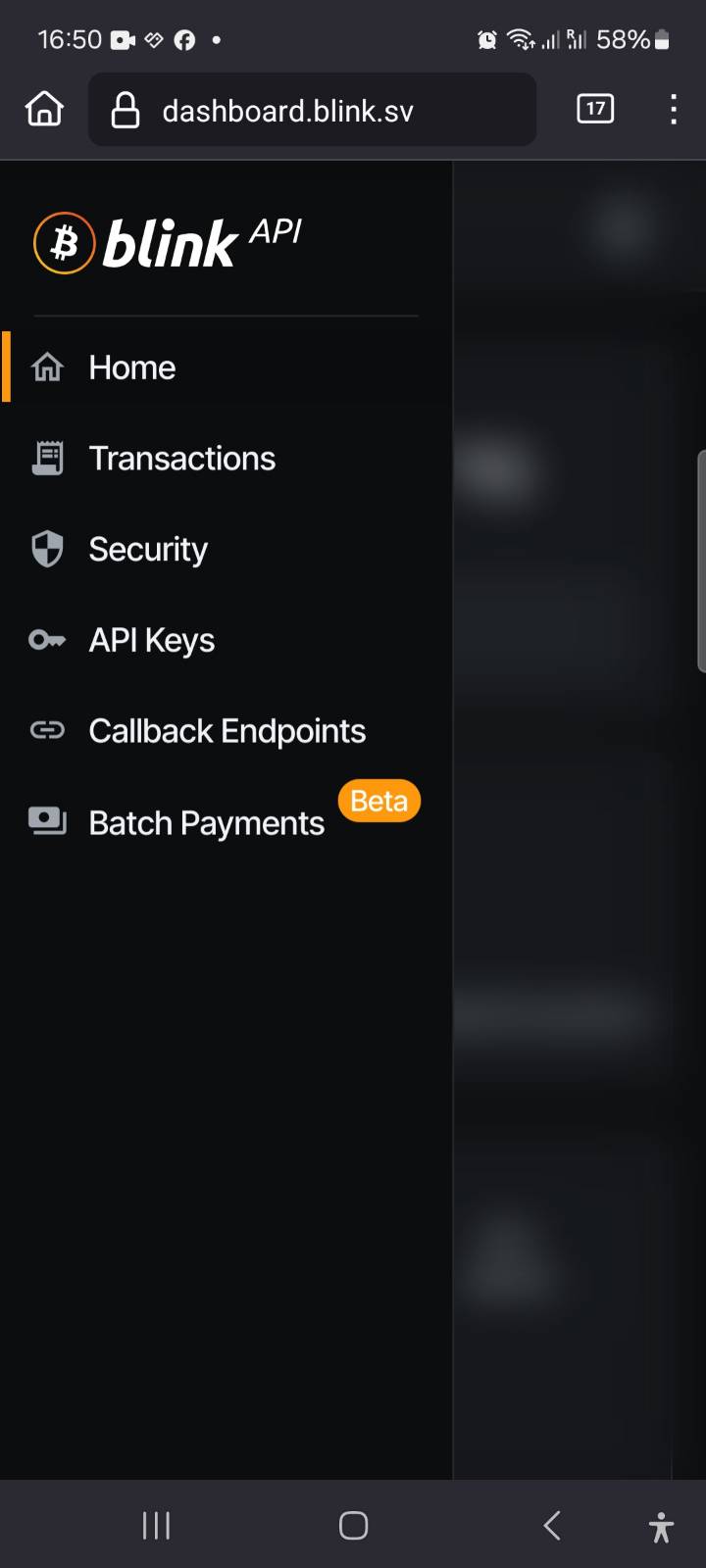Screen dimensions: 706x1568
Task: Open the recent apps view
Action: click(156, 1525)
